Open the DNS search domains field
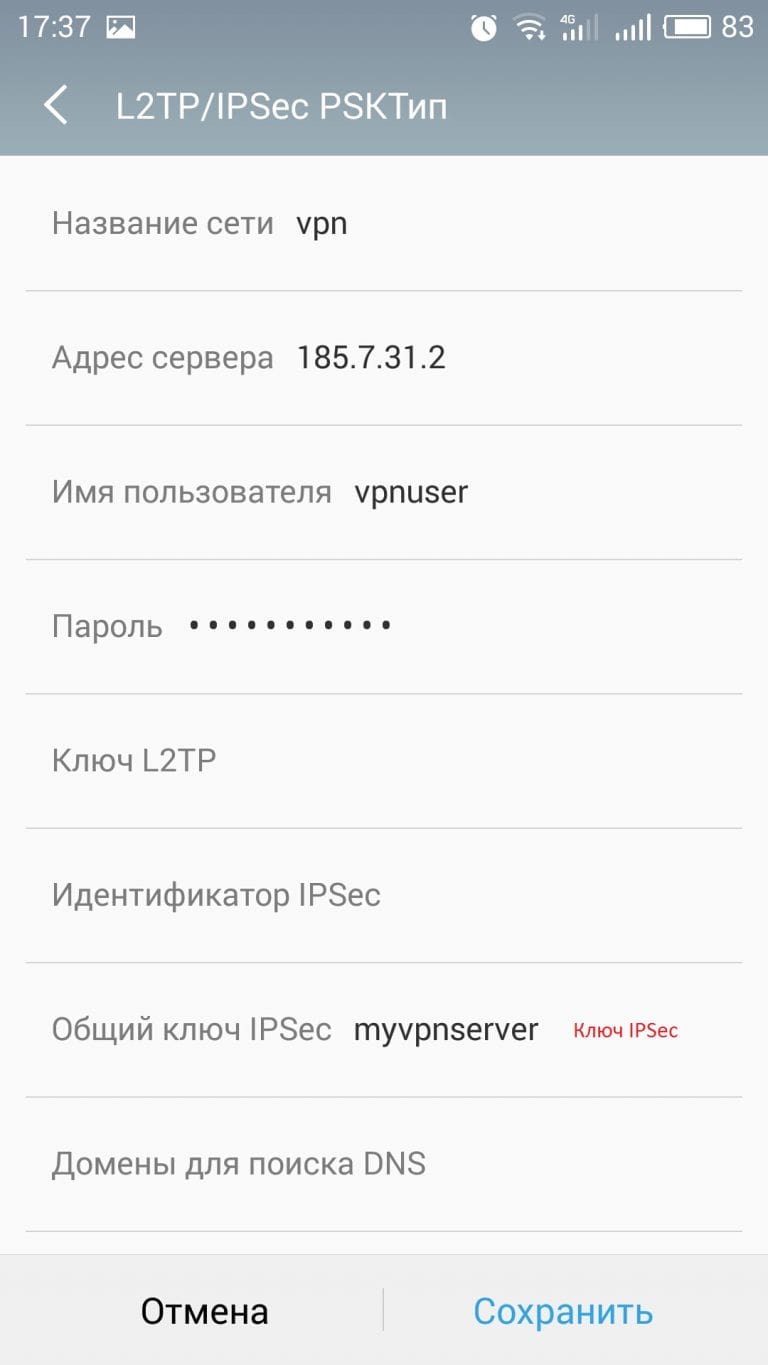The width and height of the screenshot is (768, 1365). pyautogui.click(x=384, y=1164)
